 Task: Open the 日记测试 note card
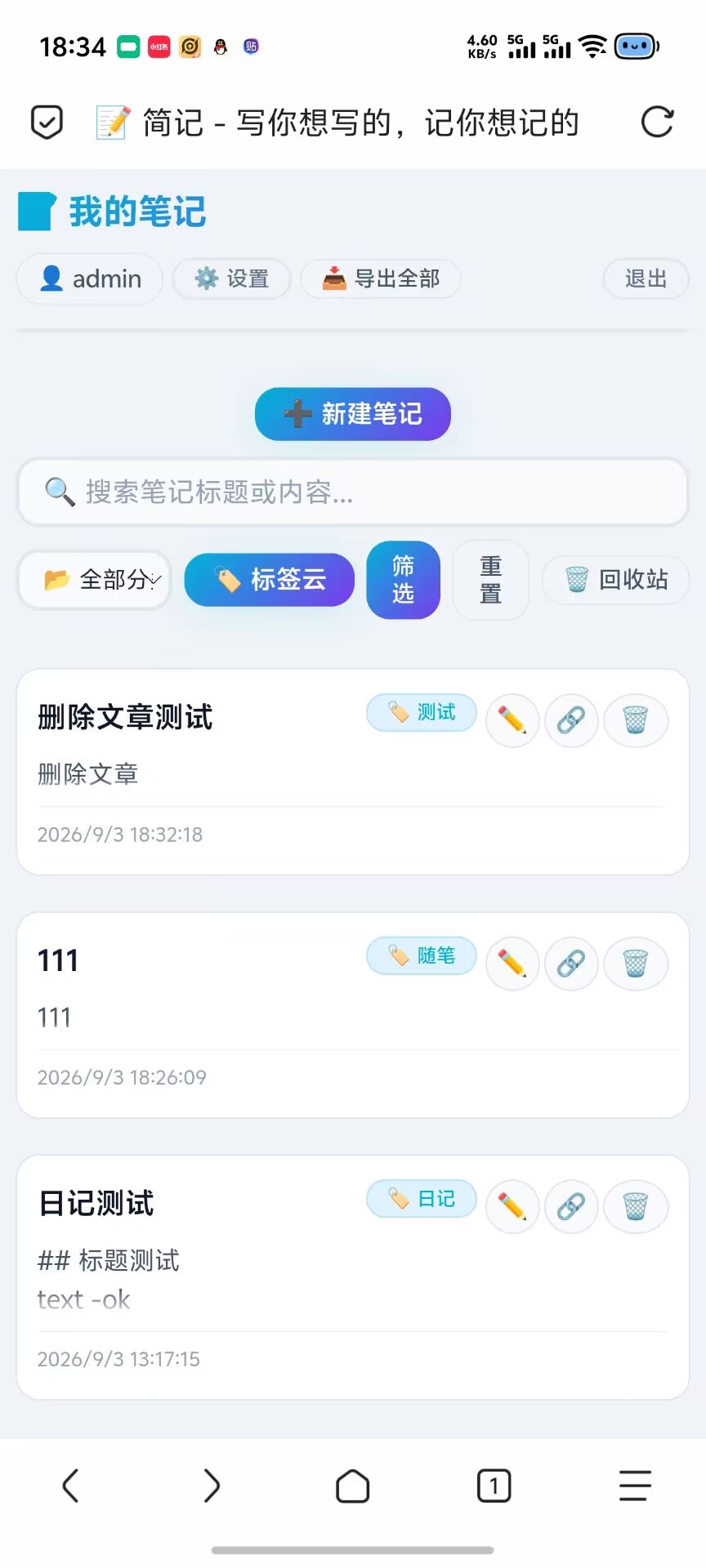pos(353,1277)
